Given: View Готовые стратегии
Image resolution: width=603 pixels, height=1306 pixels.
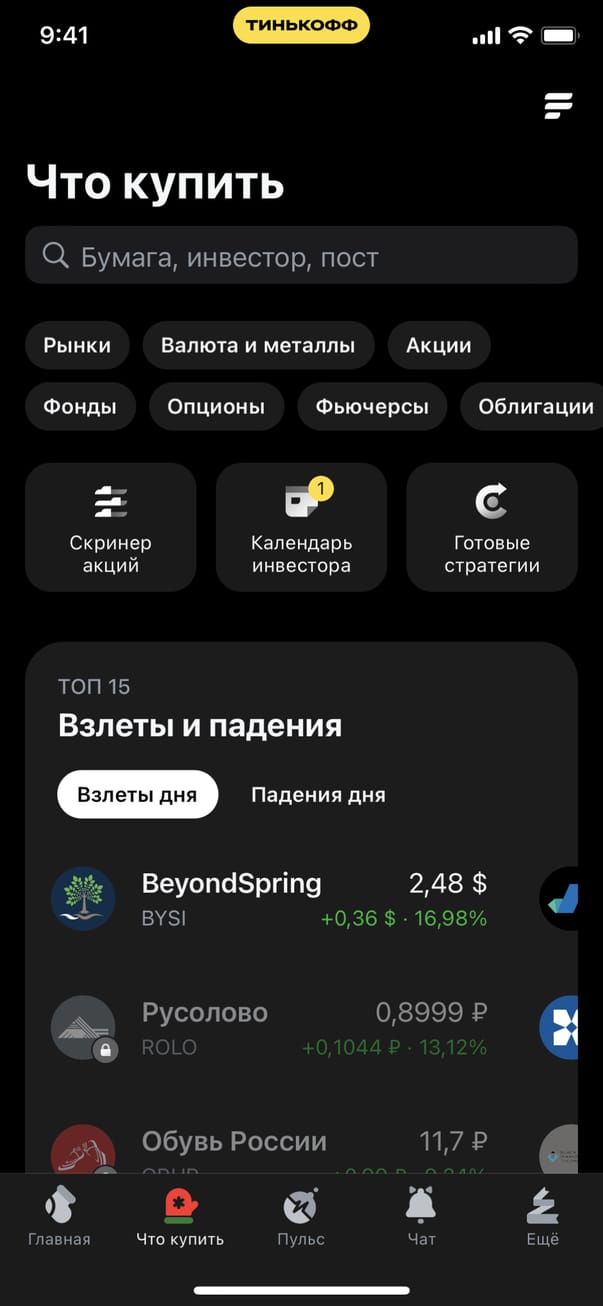Looking at the screenshot, I should [x=492, y=527].
